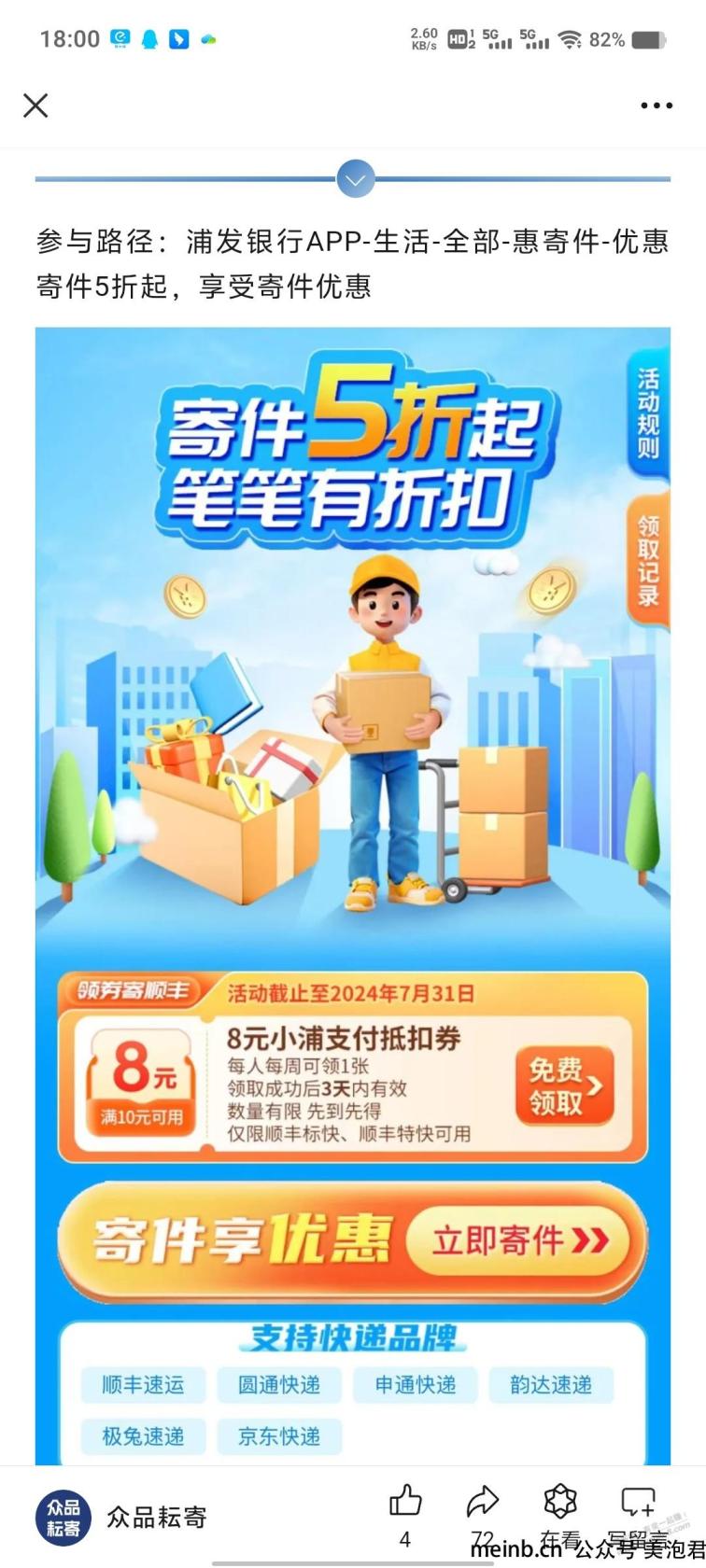Screen dimensions: 706x1568
Task: Mark the article as 在看
Action: tap(560, 1503)
